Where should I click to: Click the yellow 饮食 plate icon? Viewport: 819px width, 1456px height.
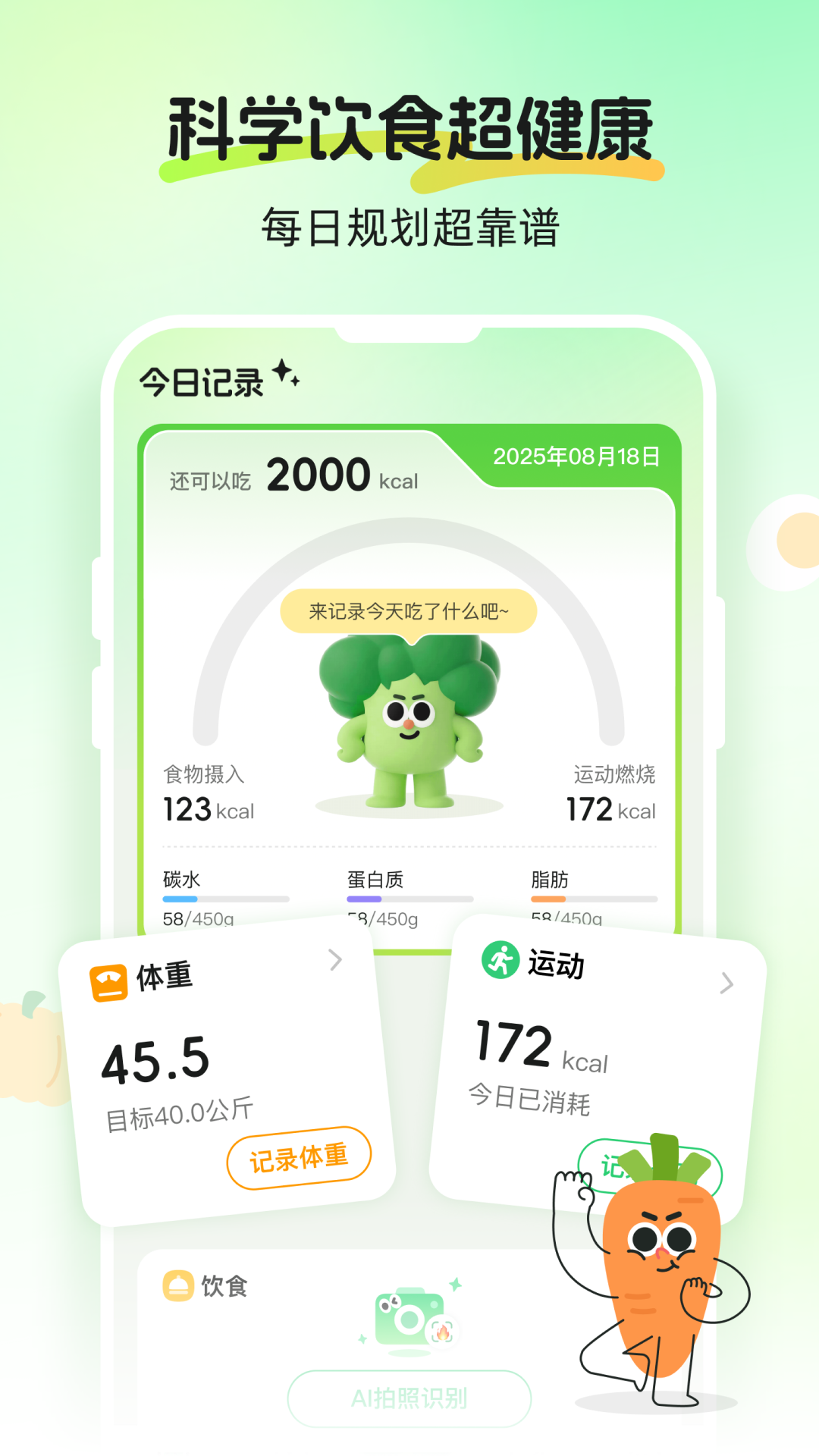click(177, 1287)
